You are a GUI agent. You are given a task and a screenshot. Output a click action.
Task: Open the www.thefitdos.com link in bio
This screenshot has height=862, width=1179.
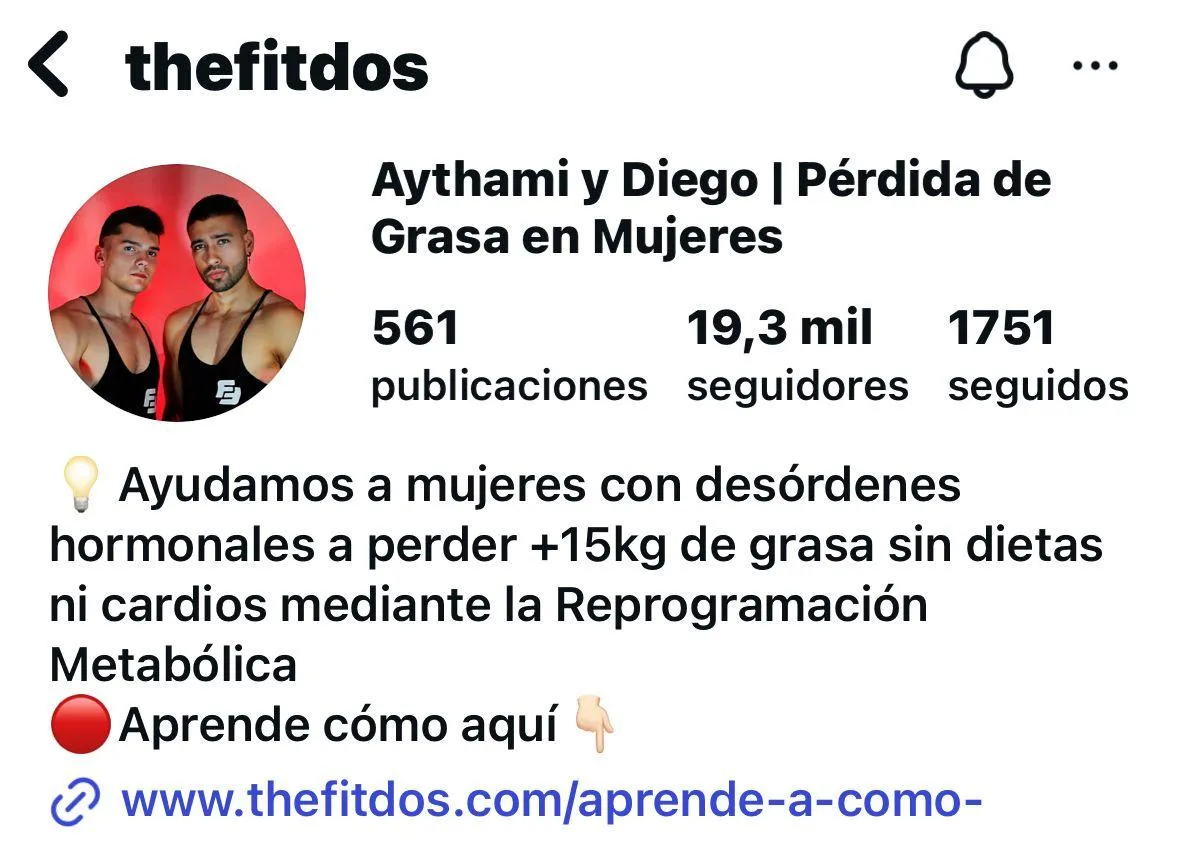550,802
